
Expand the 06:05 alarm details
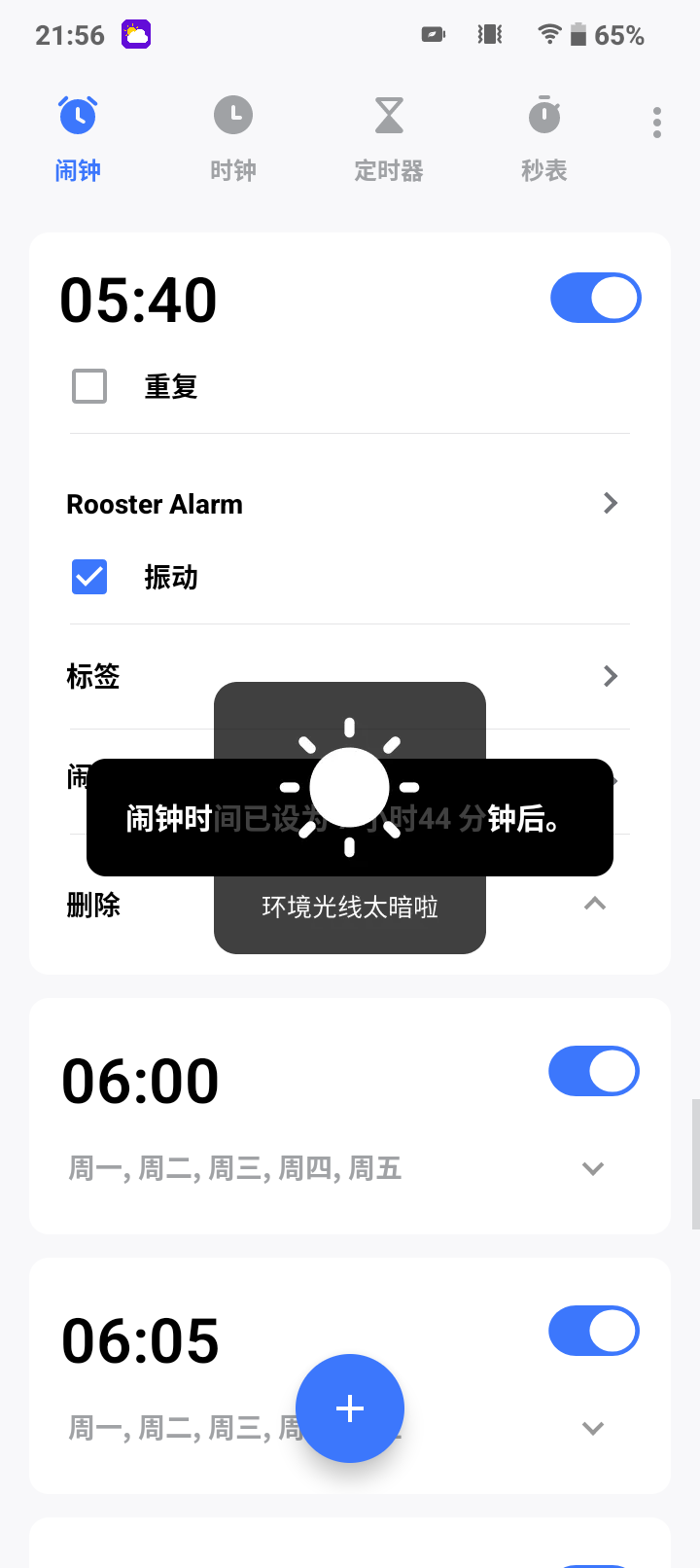click(x=593, y=1428)
